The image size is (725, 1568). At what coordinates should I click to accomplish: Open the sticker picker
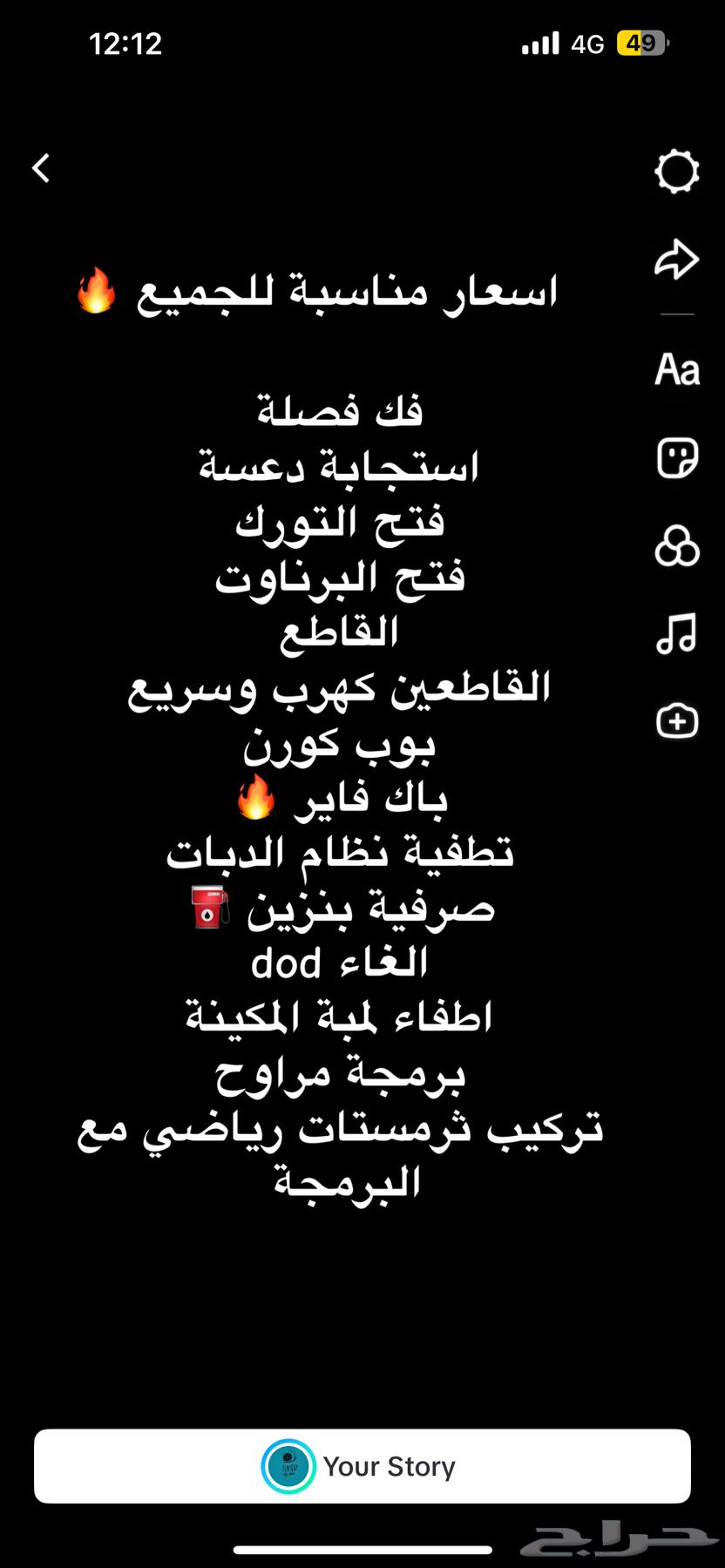[x=676, y=458]
